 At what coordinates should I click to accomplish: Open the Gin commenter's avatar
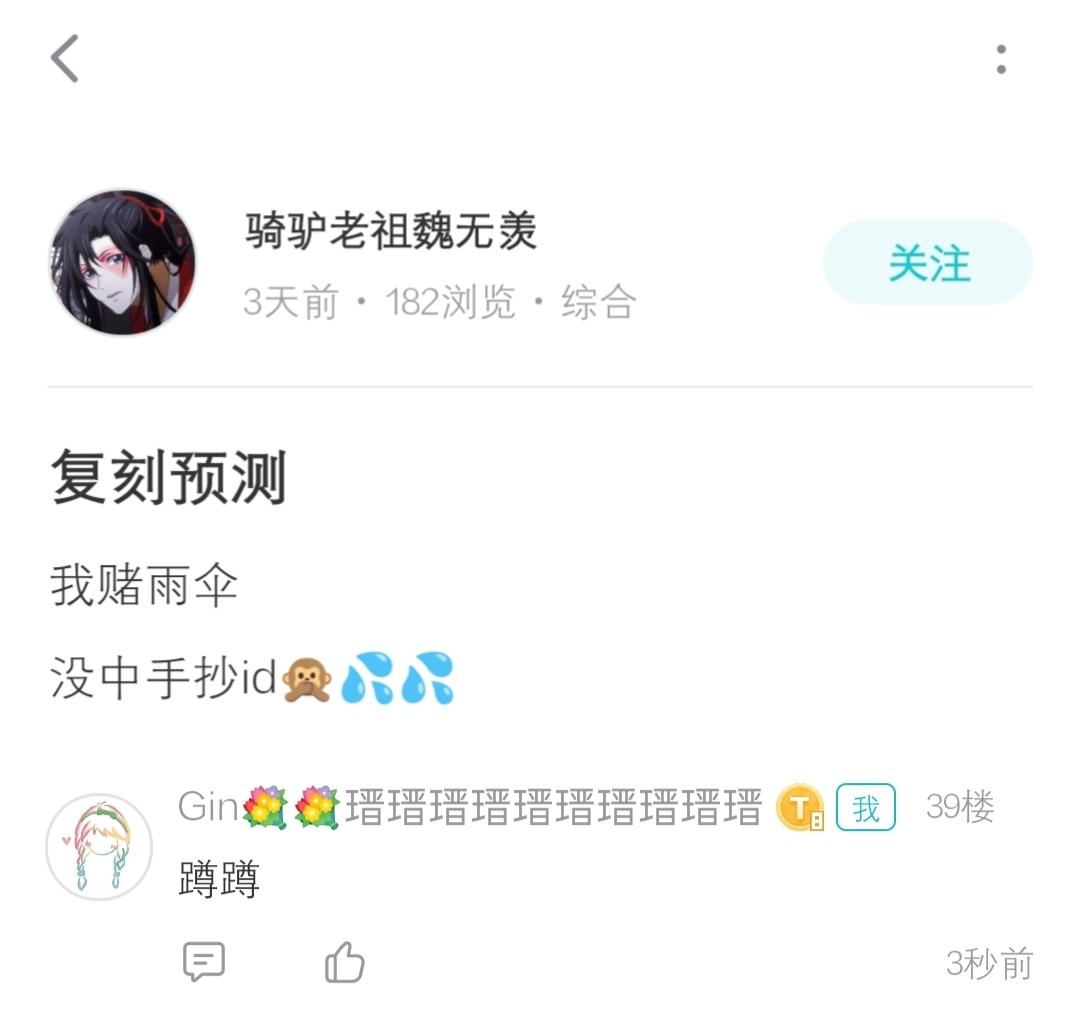(99, 847)
